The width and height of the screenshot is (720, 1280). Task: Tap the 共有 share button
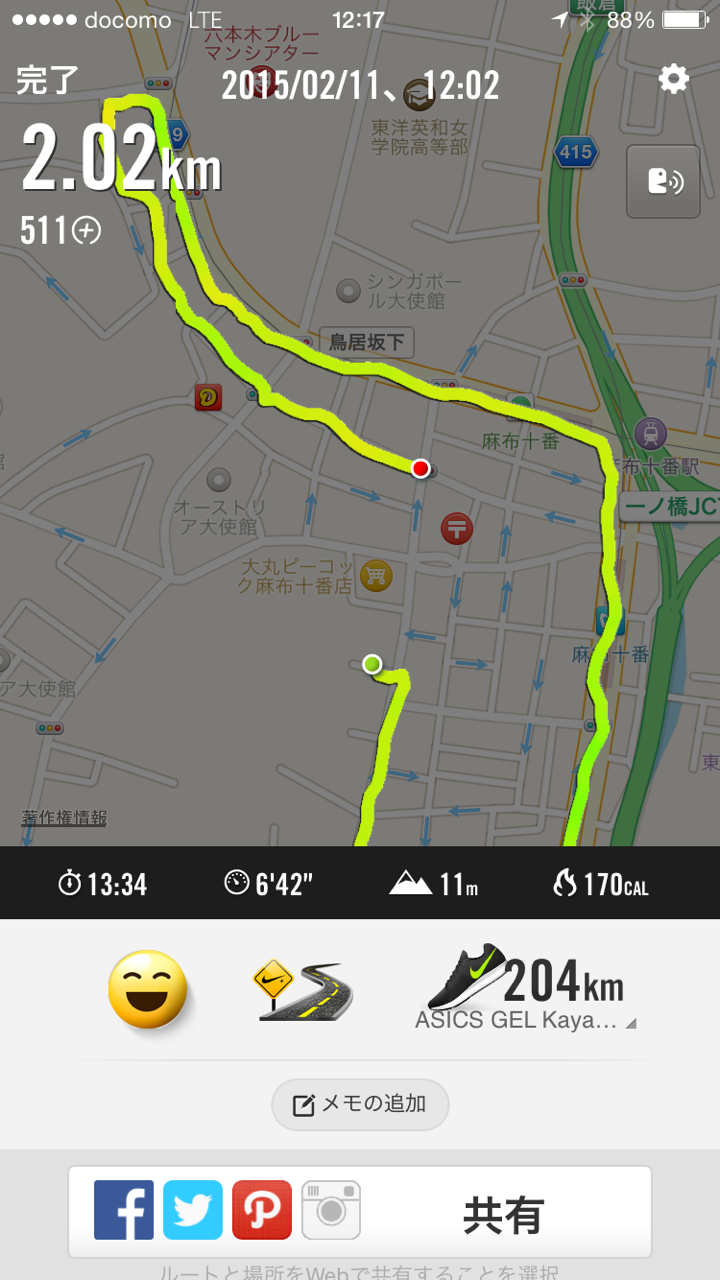click(x=503, y=1215)
